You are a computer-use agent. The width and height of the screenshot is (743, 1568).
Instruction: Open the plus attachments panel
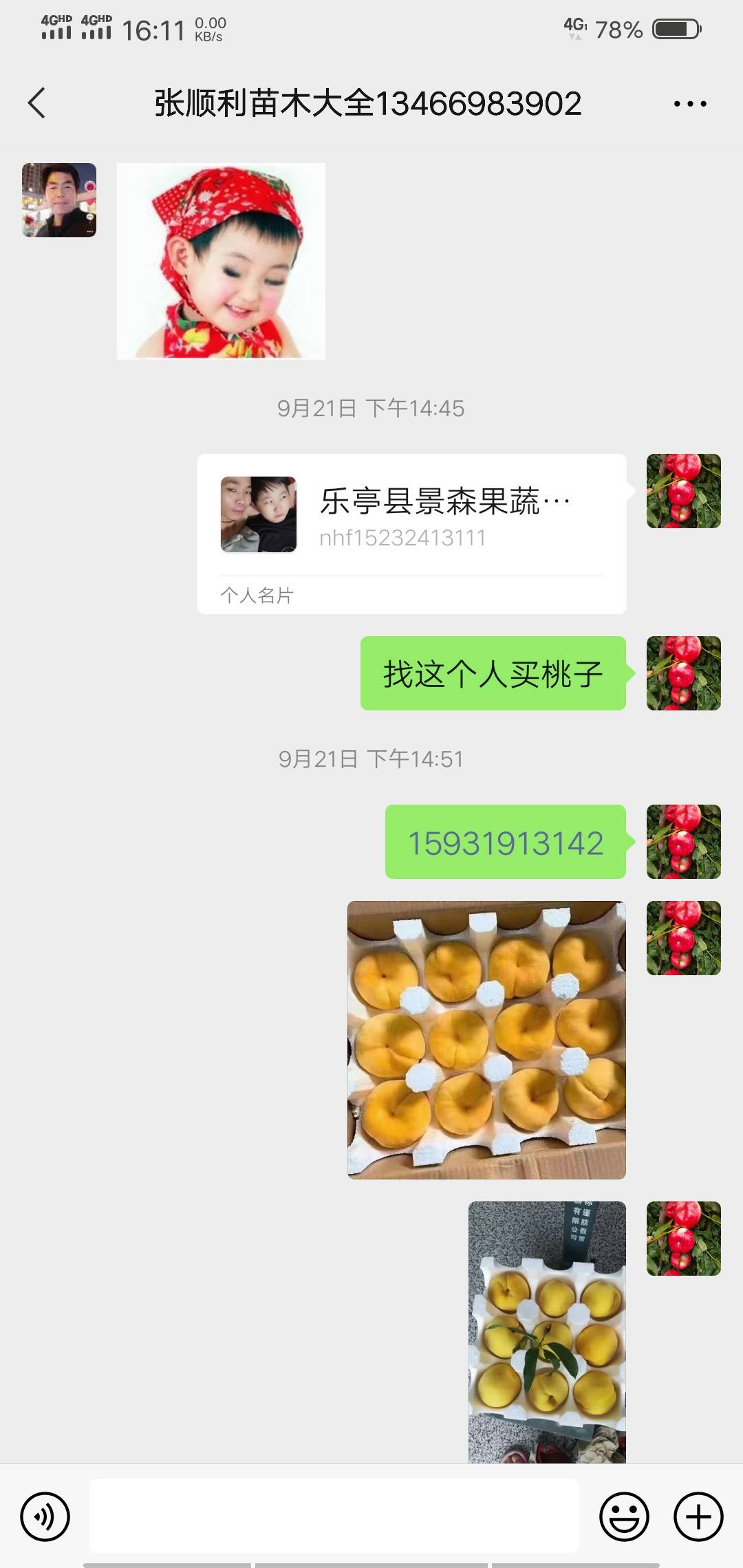pyautogui.click(x=698, y=1516)
